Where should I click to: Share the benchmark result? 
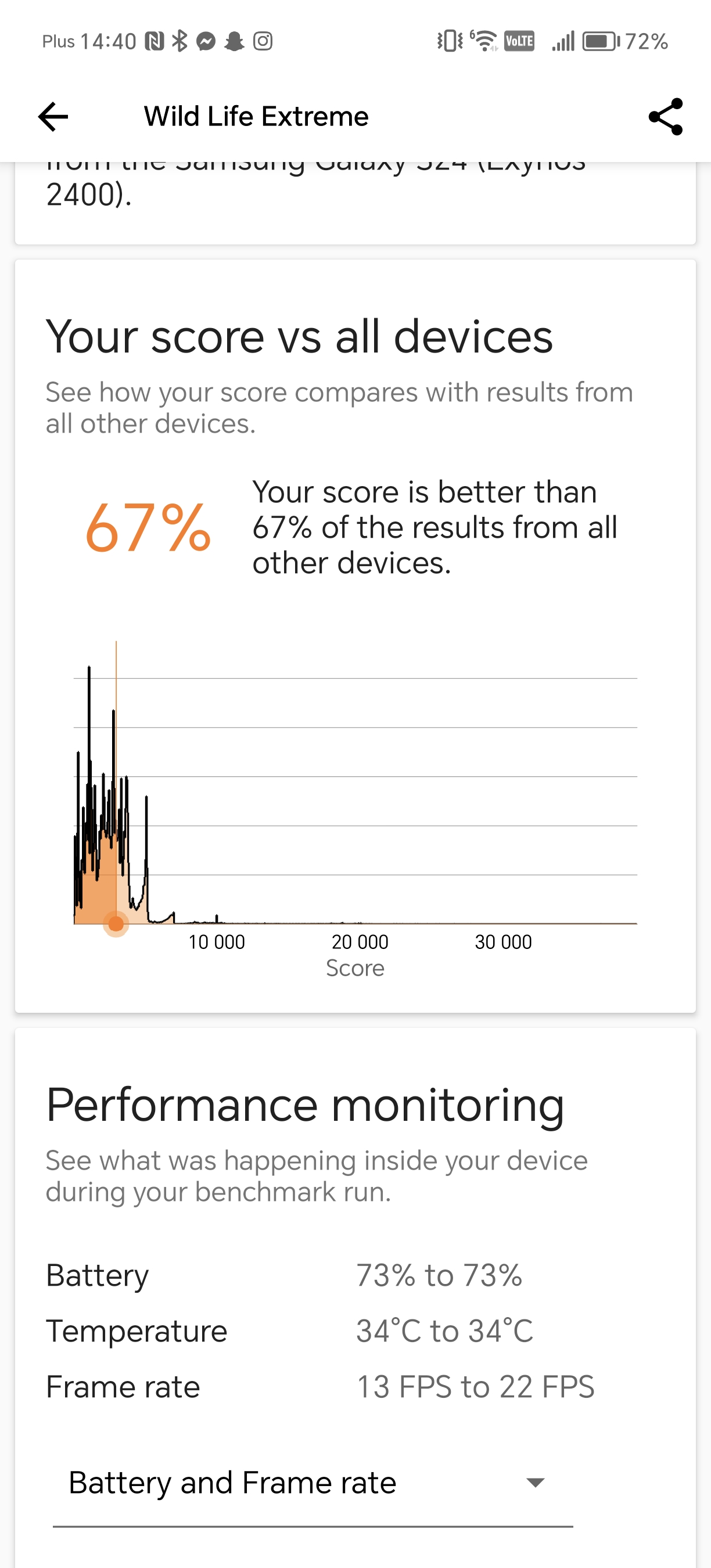[x=665, y=116]
